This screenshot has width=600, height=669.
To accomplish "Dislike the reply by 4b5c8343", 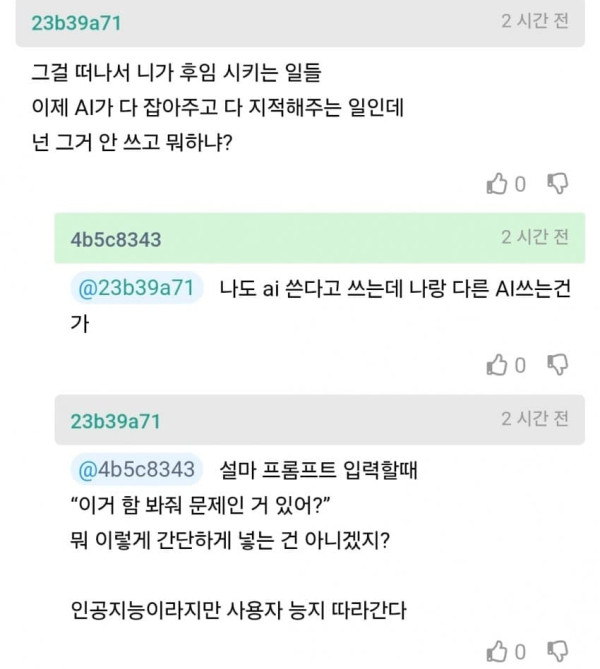I will pos(557,365).
